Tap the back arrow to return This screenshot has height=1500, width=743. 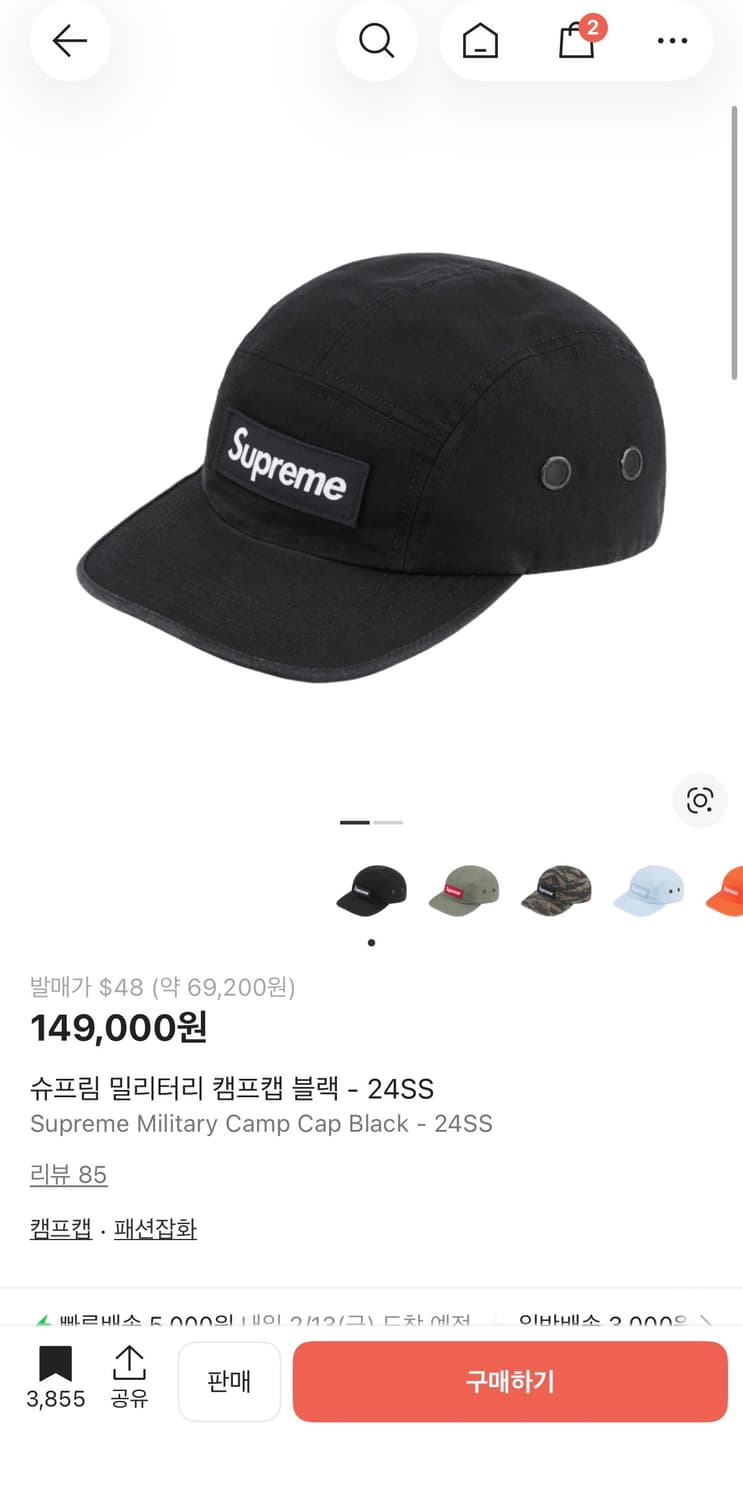69,41
